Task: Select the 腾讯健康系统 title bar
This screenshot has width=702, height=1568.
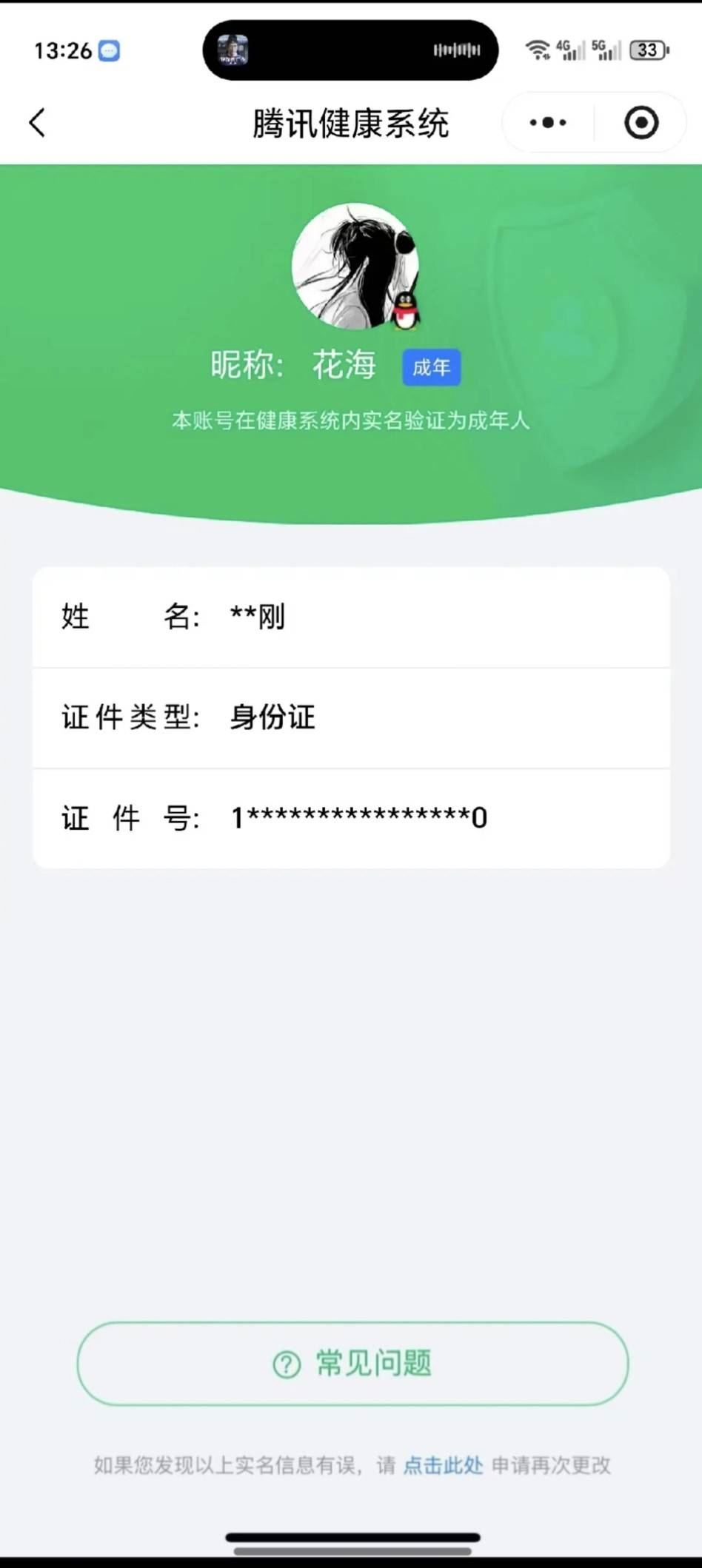Action: 350,123
